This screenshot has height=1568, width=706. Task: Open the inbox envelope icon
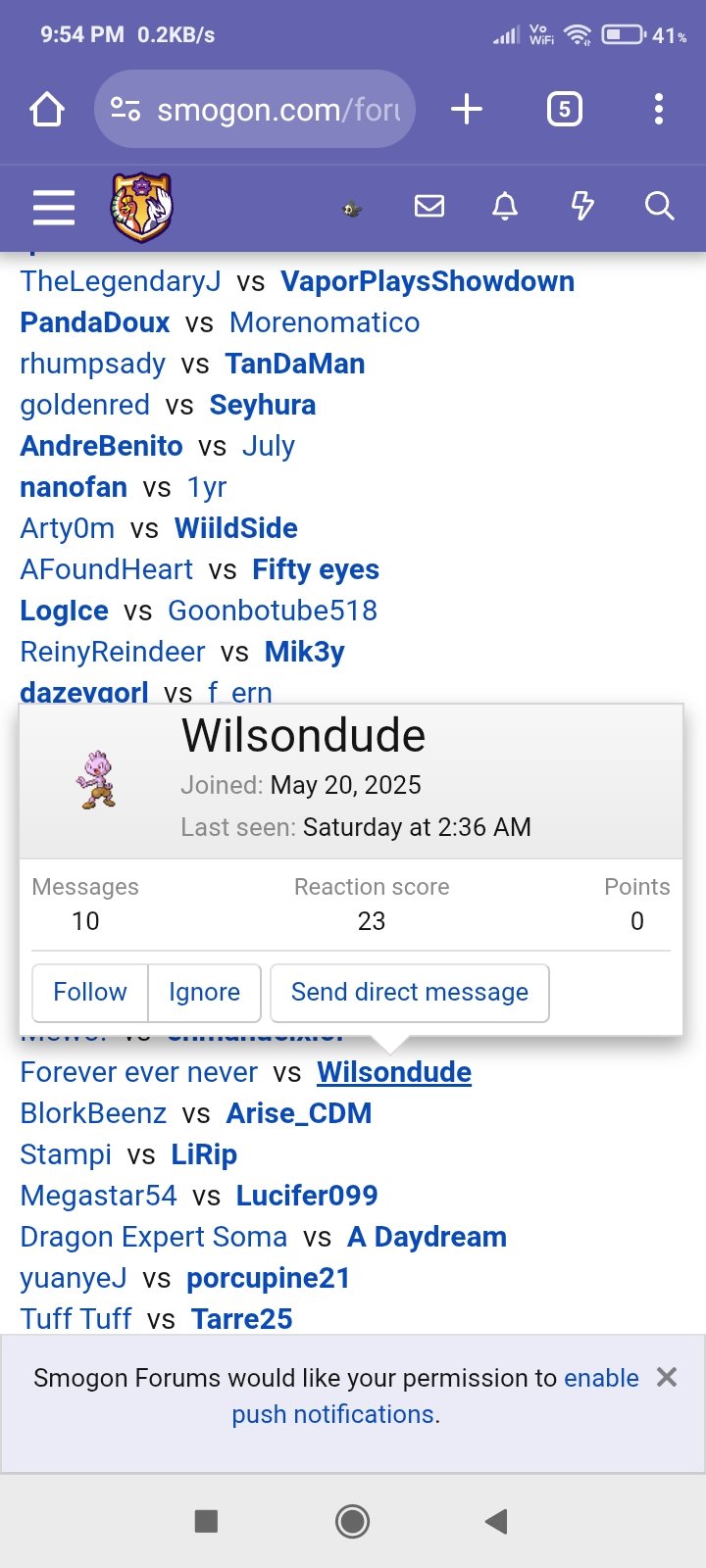429,206
